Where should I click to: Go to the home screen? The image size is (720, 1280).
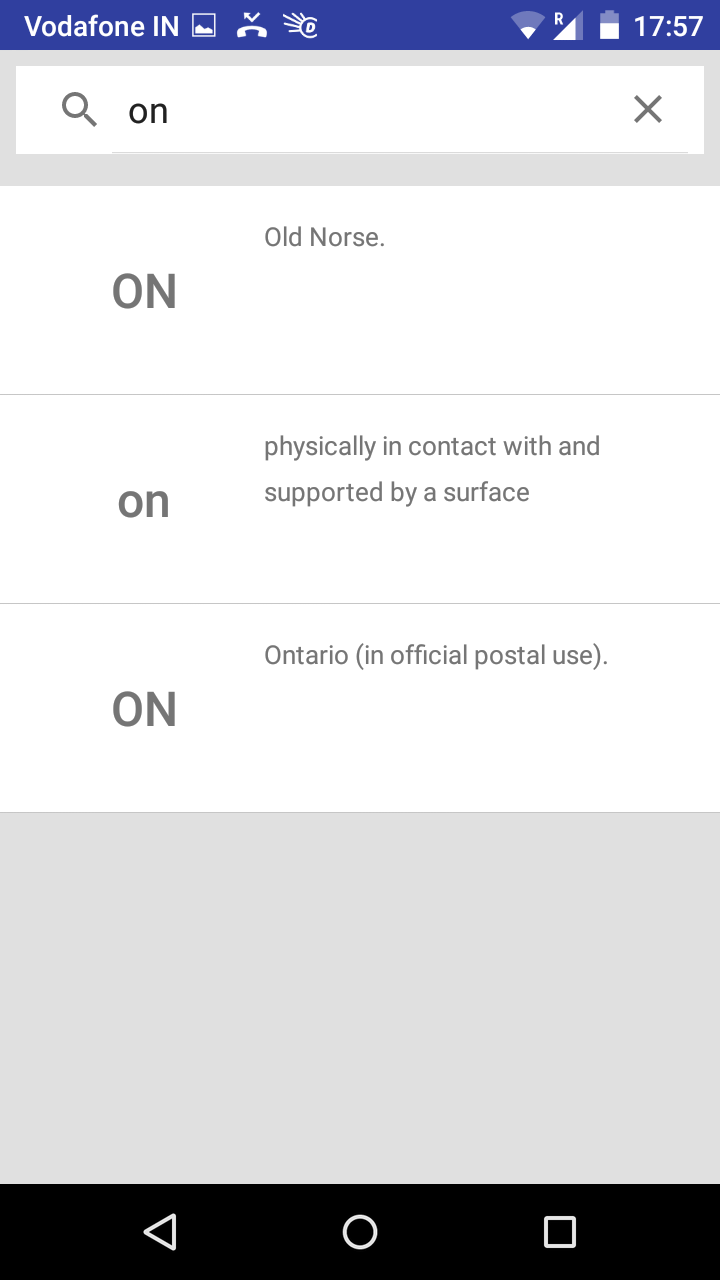(360, 1232)
